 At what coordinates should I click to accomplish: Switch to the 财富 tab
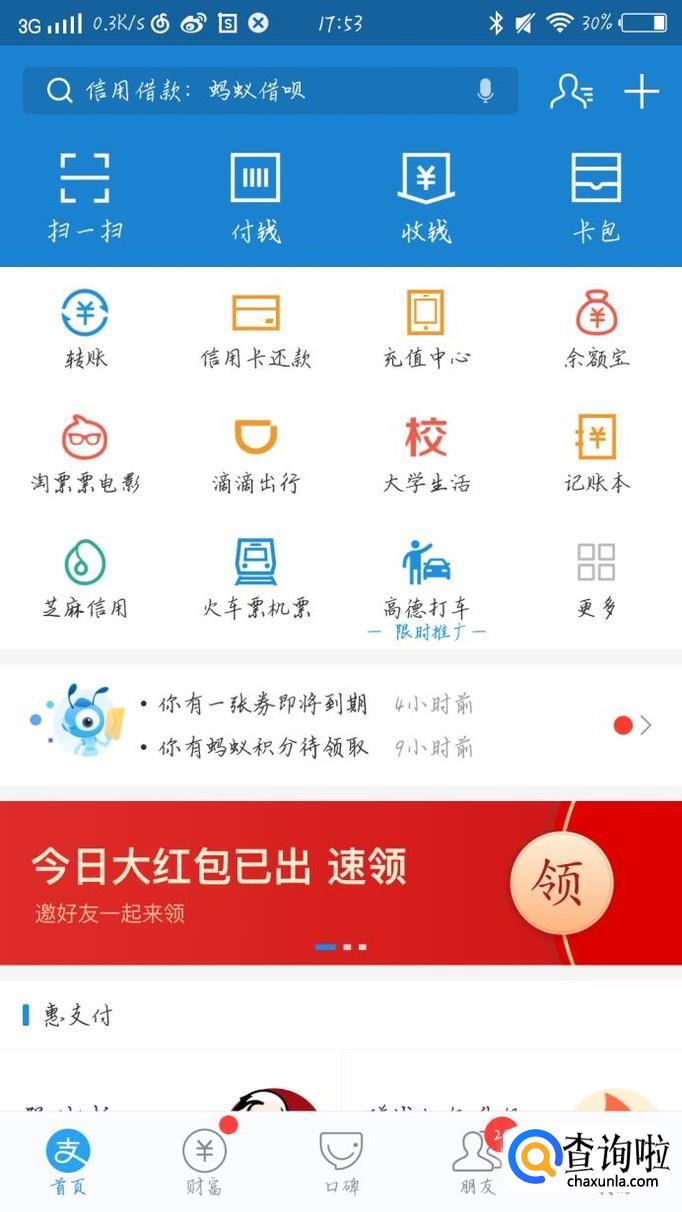(x=204, y=1163)
